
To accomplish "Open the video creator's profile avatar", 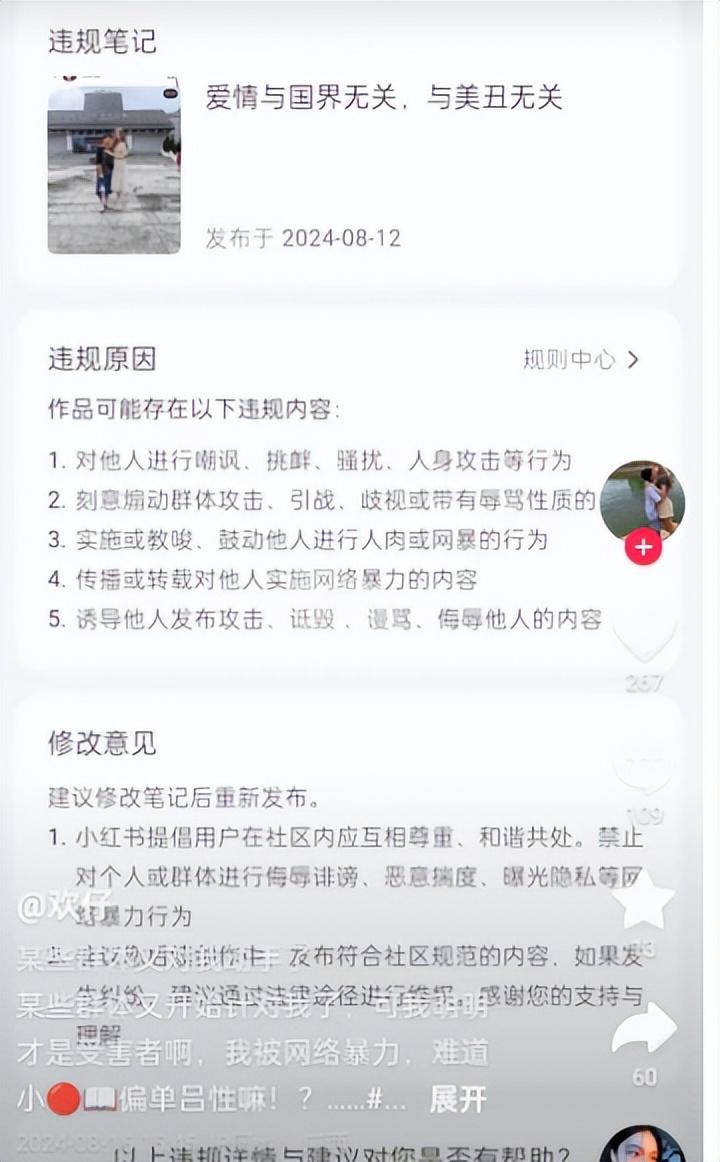I will tap(642, 502).
